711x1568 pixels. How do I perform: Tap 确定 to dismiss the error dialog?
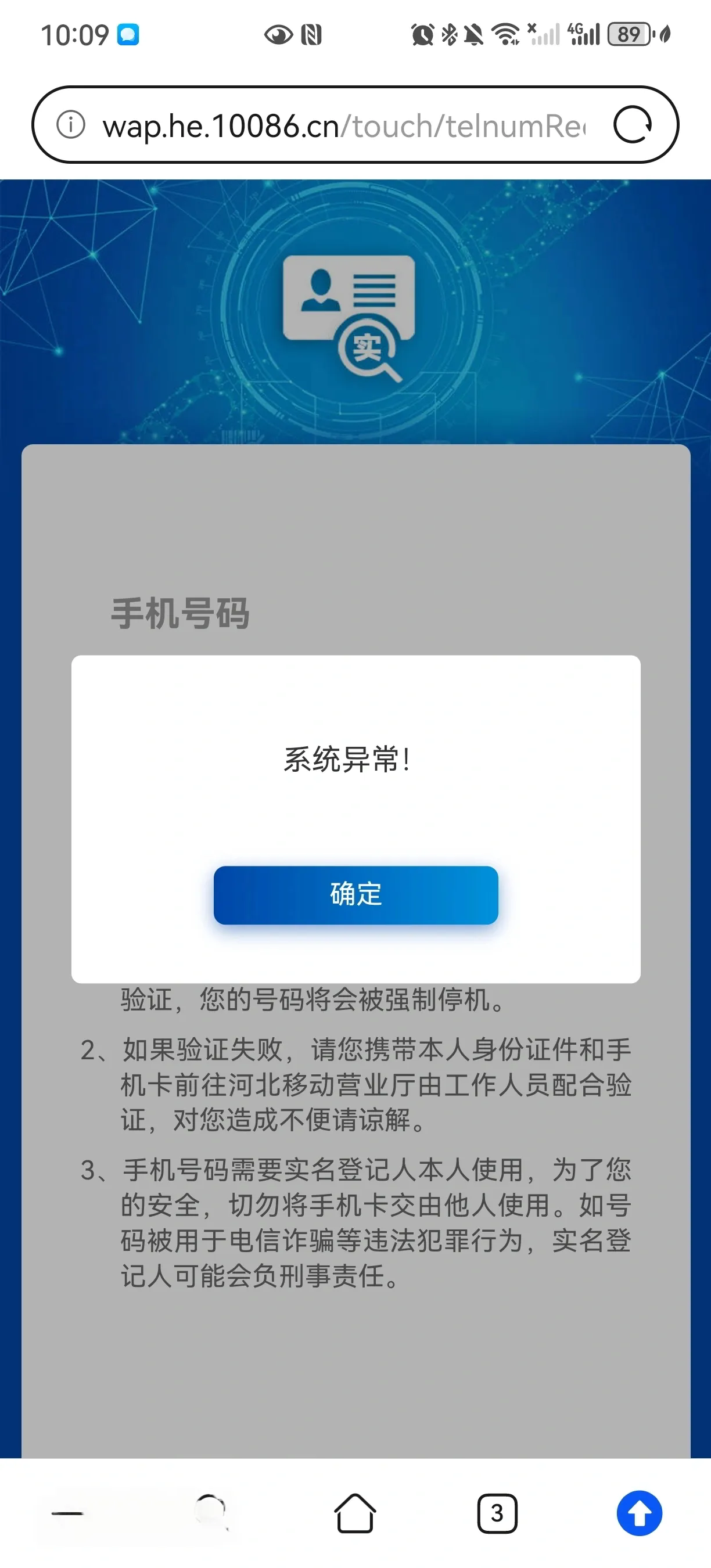[355, 895]
